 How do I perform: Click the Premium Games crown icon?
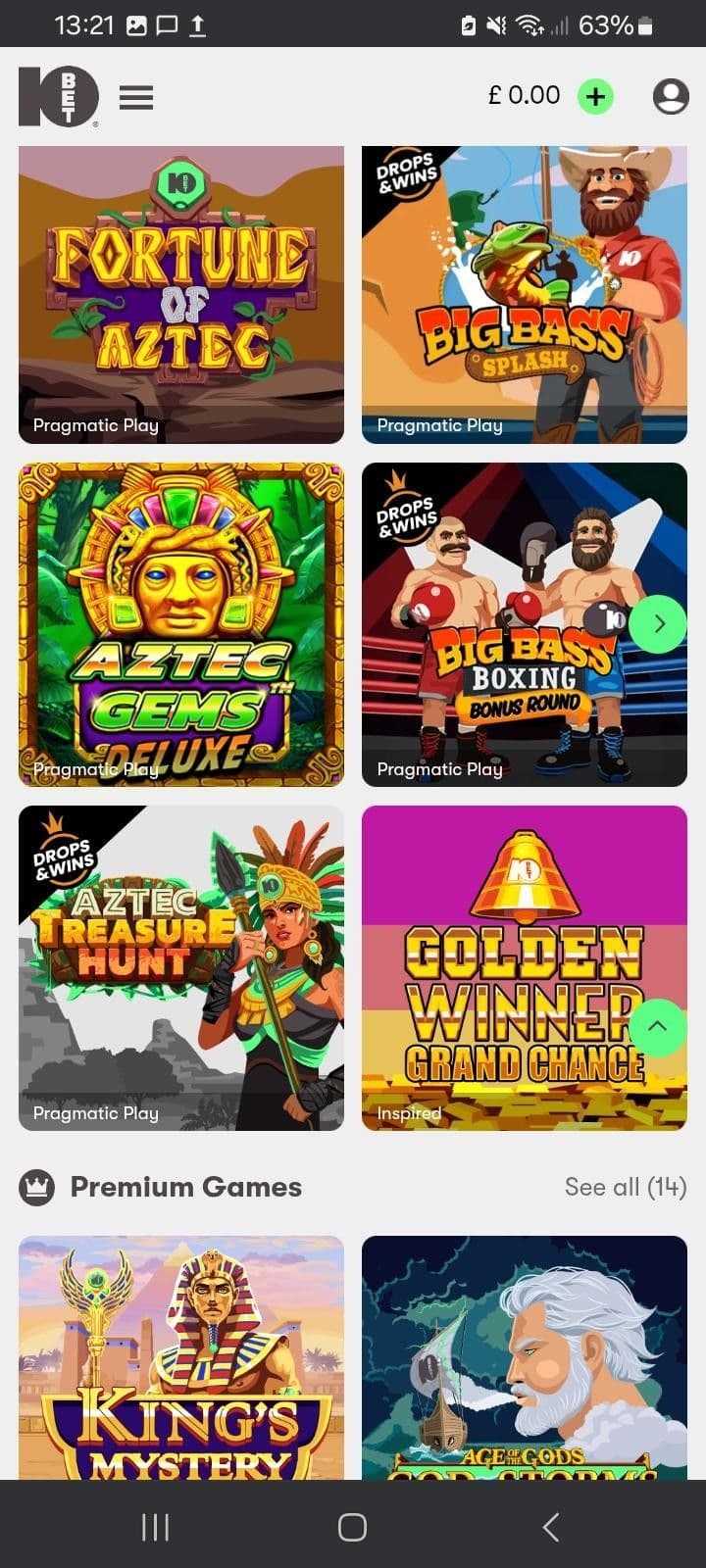click(35, 1186)
